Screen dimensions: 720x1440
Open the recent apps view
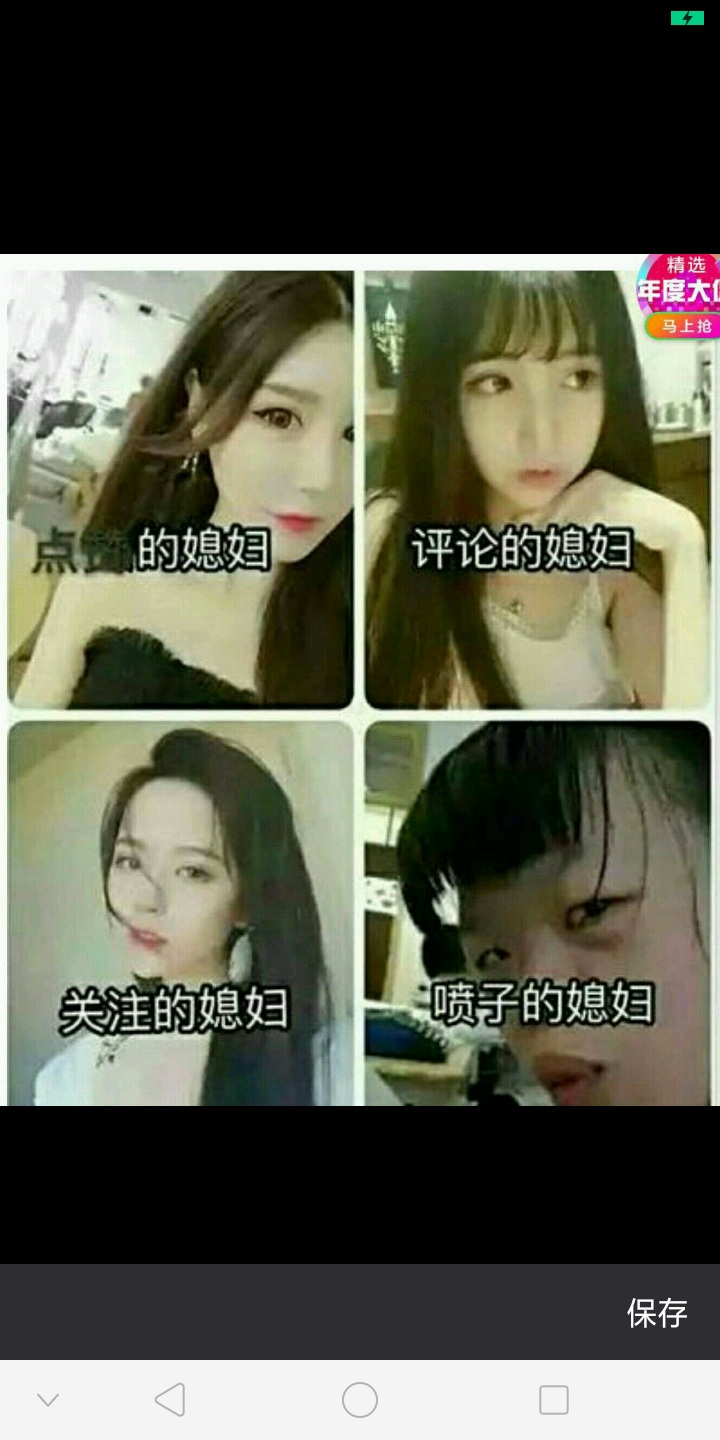pos(553,1400)
